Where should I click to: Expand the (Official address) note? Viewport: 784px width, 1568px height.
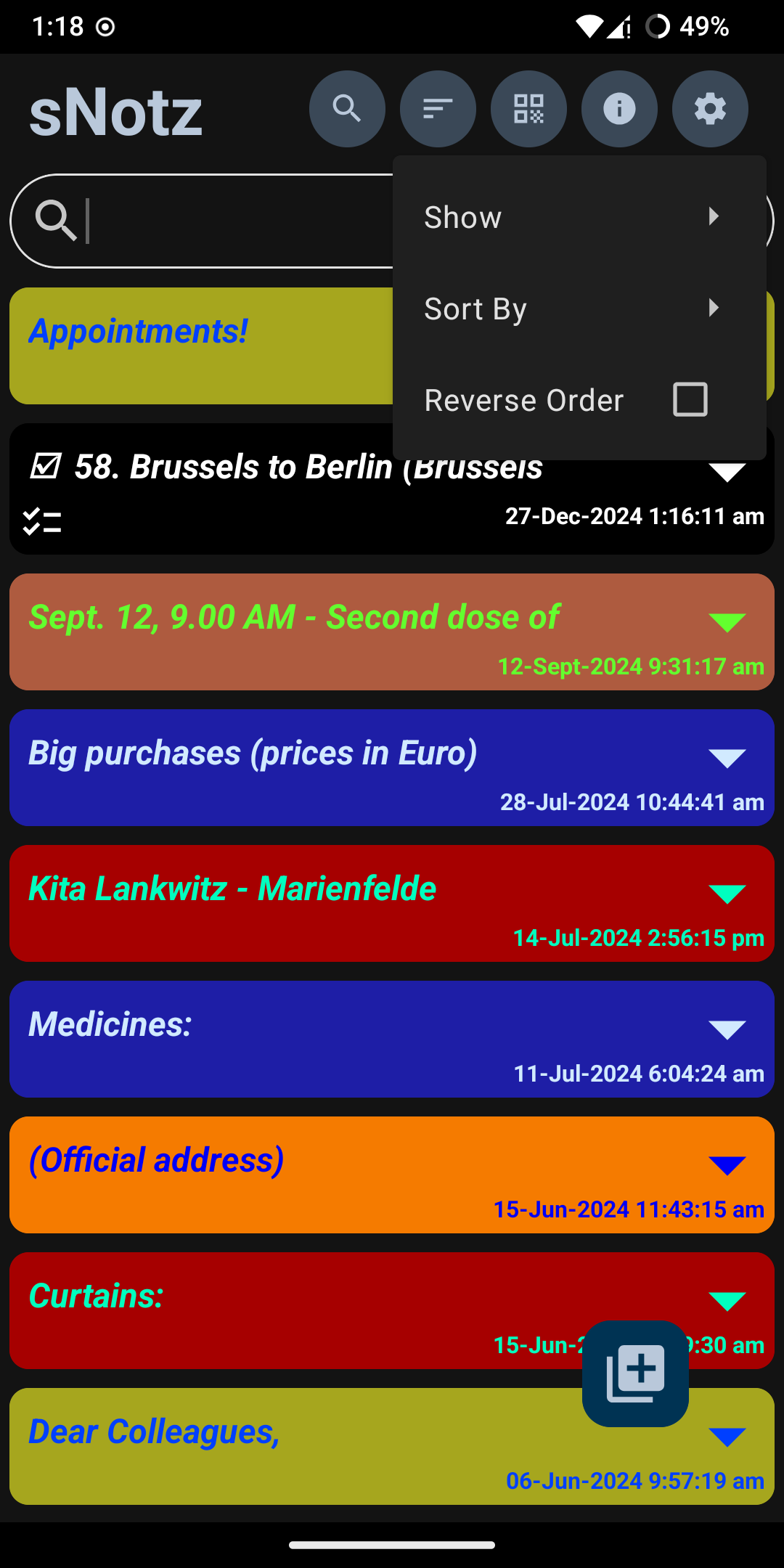(x=727, y=1164)
